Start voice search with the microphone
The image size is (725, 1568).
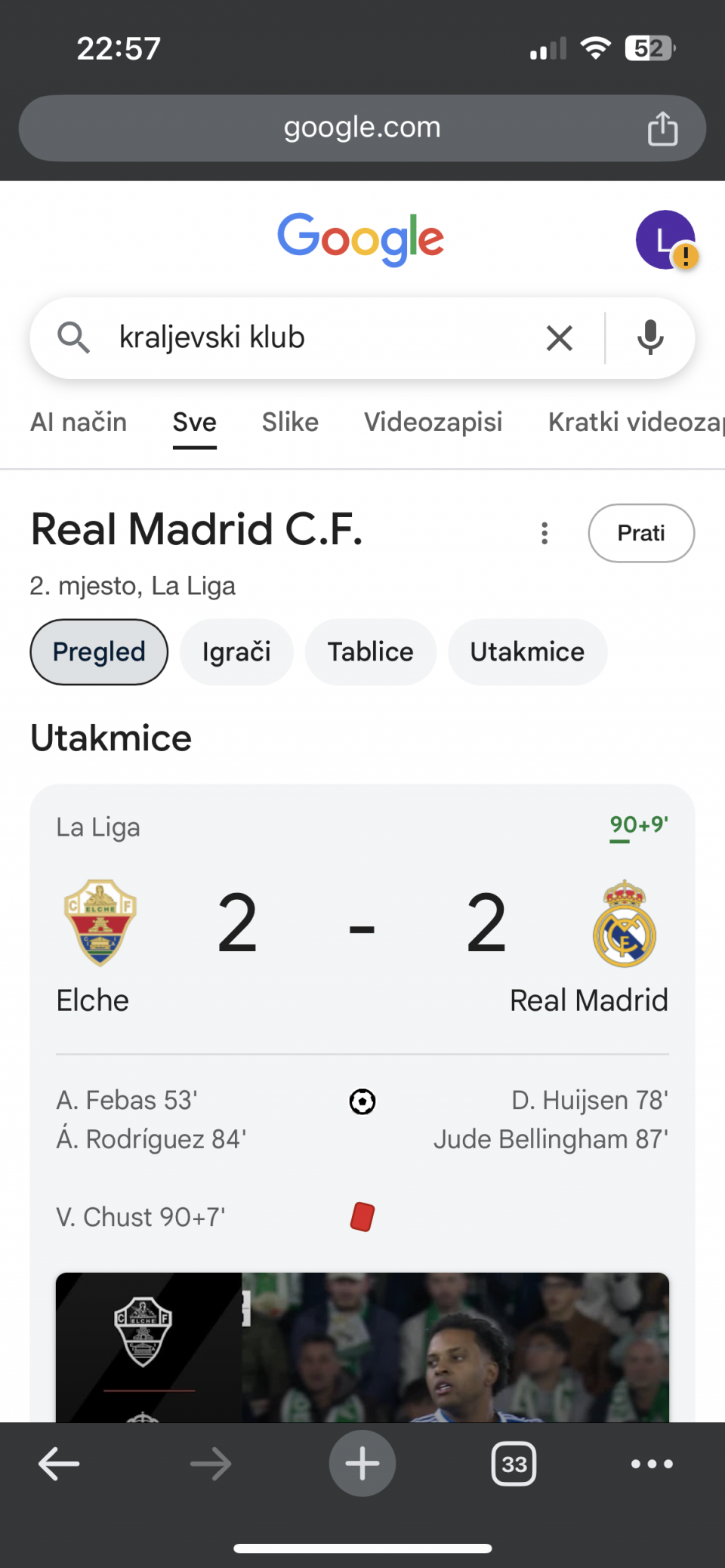coord(649,337)
